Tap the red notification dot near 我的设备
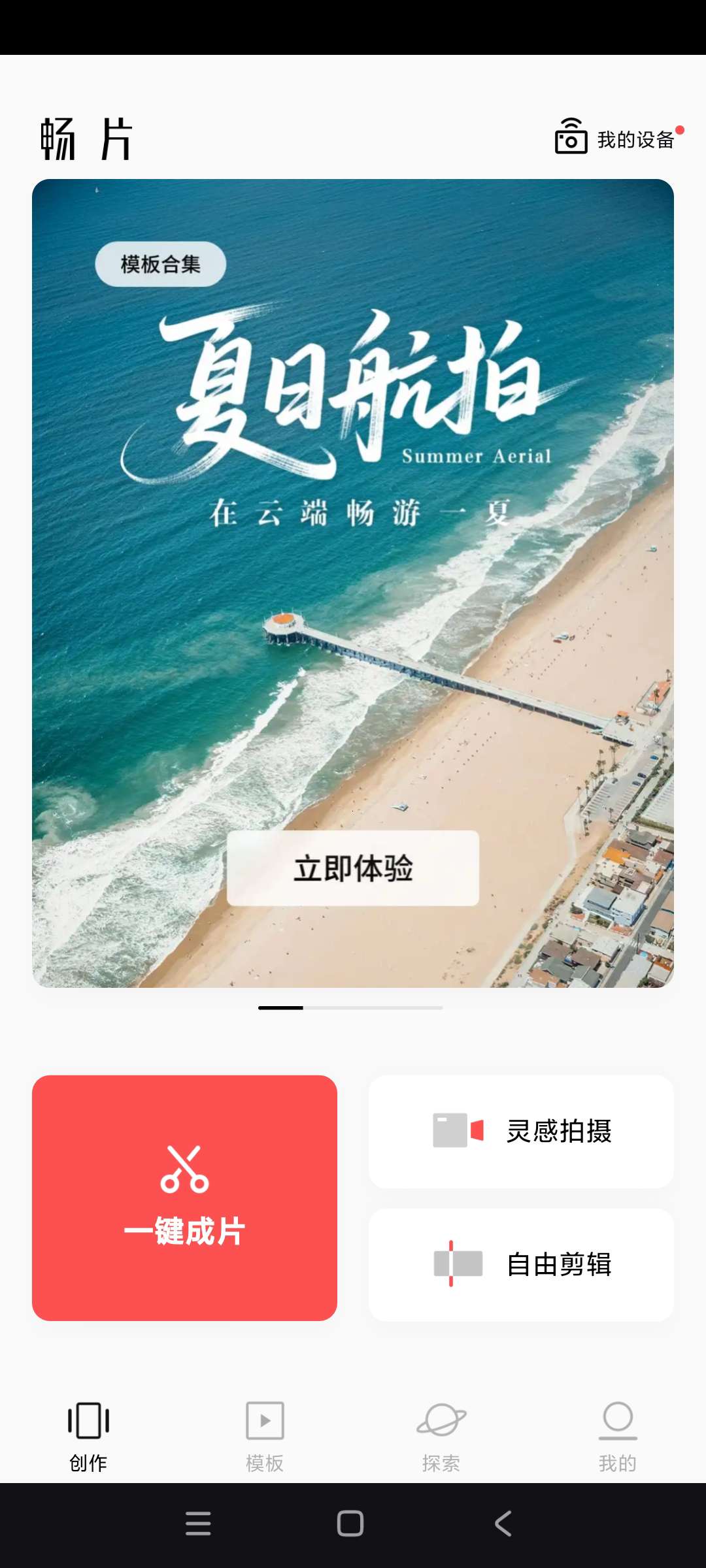The height and width of the screenshot is (1568, 706). point(680,129)
